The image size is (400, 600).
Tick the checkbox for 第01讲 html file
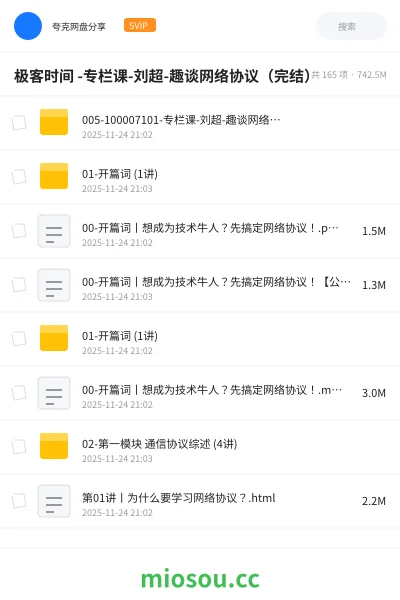(19, 501)
